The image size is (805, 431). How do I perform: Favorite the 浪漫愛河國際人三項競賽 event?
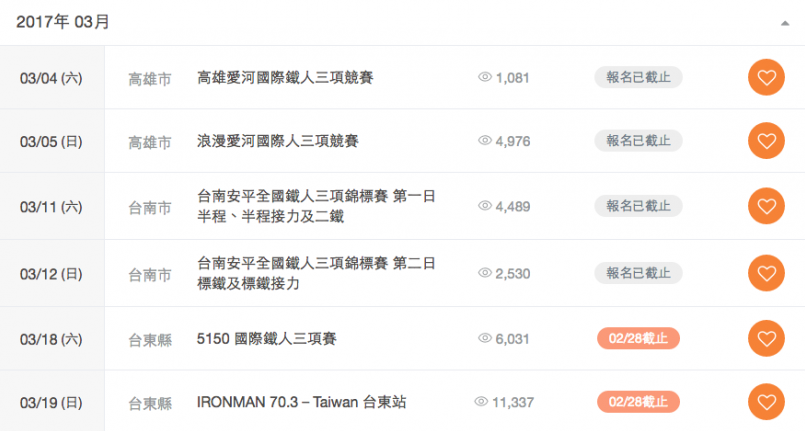tap(766, 141)
